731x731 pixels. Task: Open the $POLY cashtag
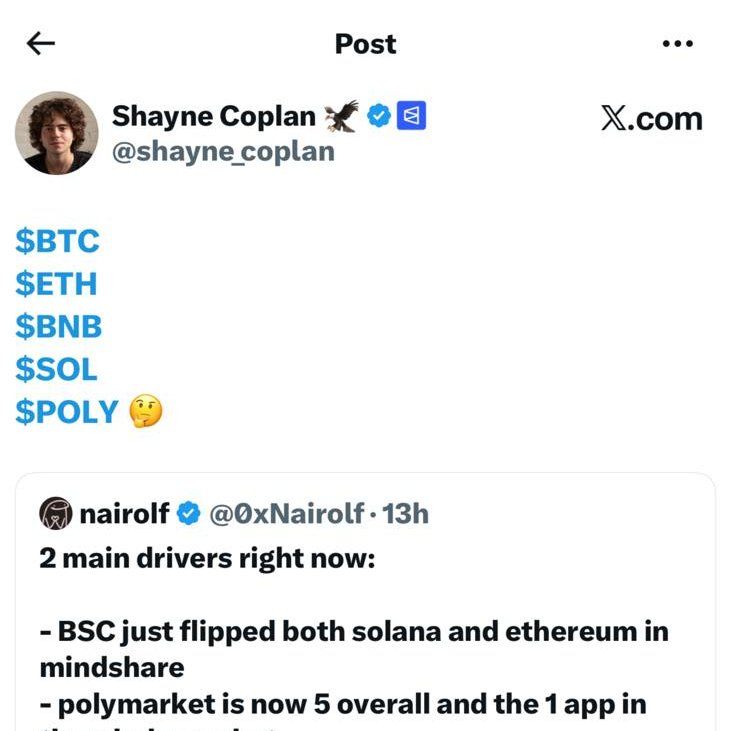pyautogui.click(x=66, y=412)
